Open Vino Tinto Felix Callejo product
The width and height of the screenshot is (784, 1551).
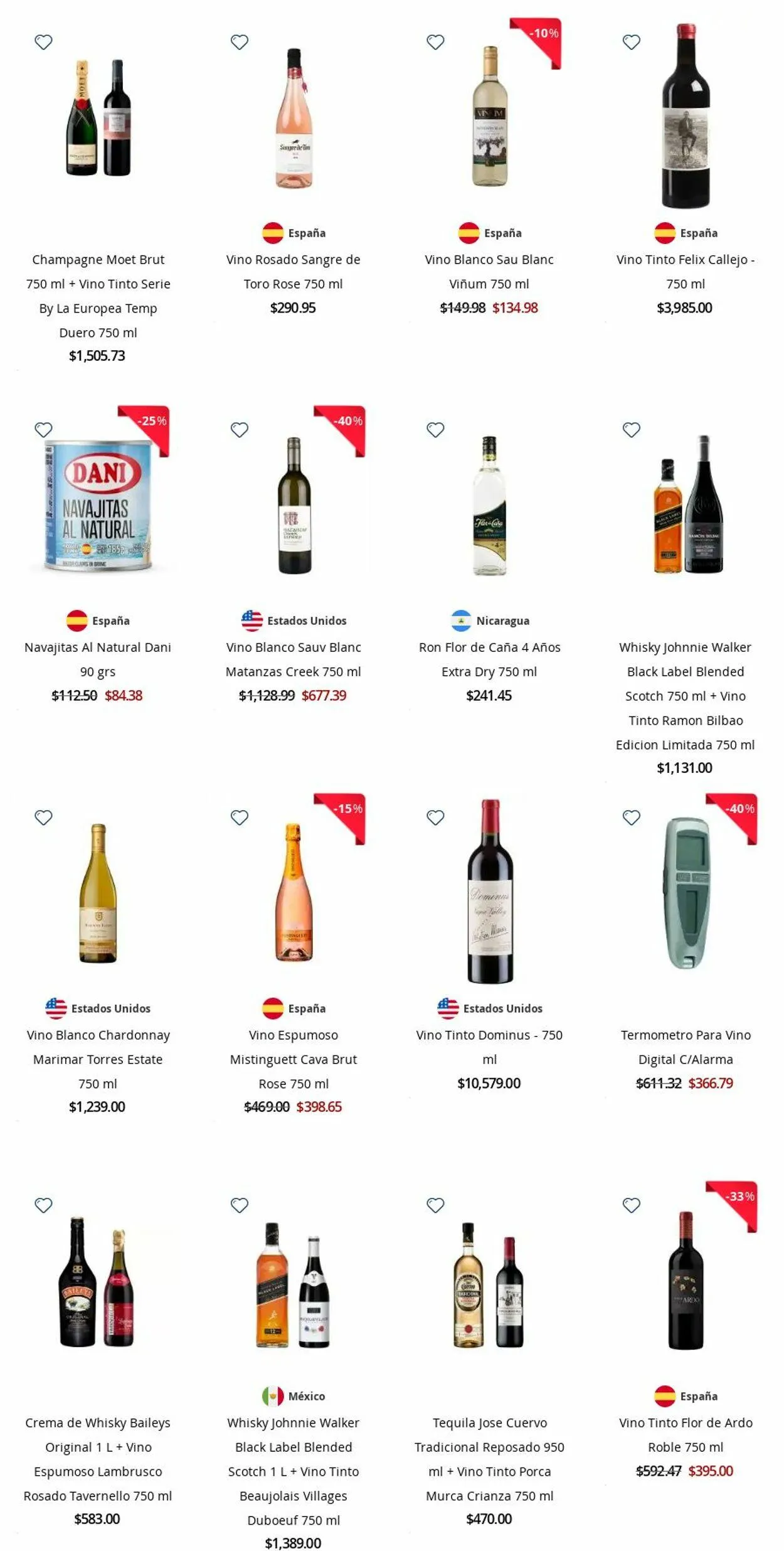(x=685, y=272)
